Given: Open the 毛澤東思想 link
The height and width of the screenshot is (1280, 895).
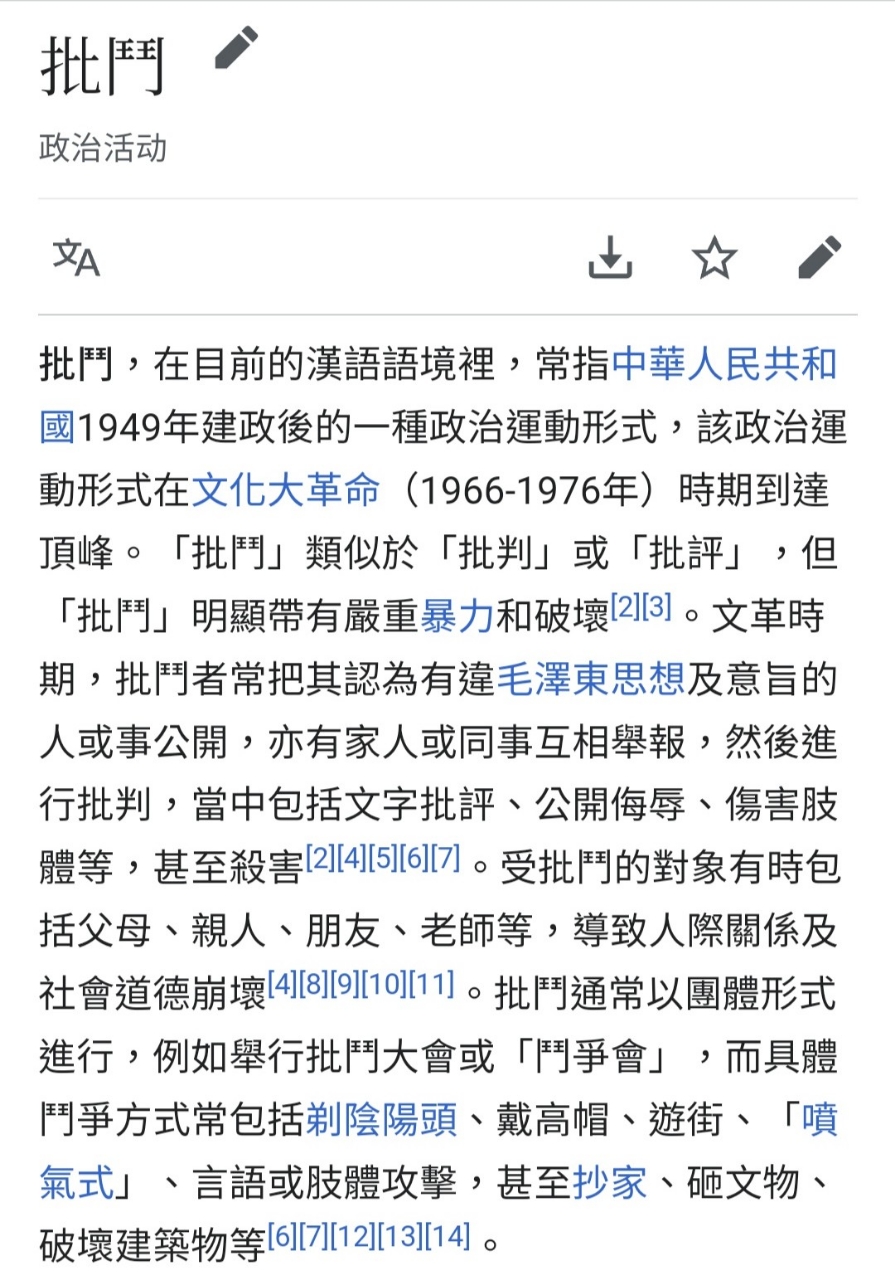Looking at the screenshot, I should click(591, 678).
